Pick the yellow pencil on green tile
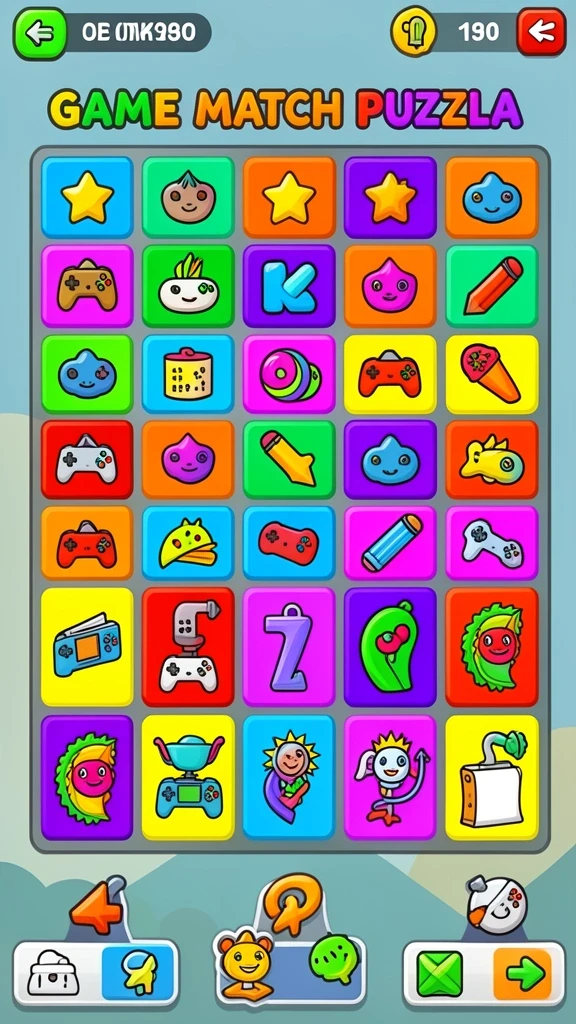 coord(289,460)
